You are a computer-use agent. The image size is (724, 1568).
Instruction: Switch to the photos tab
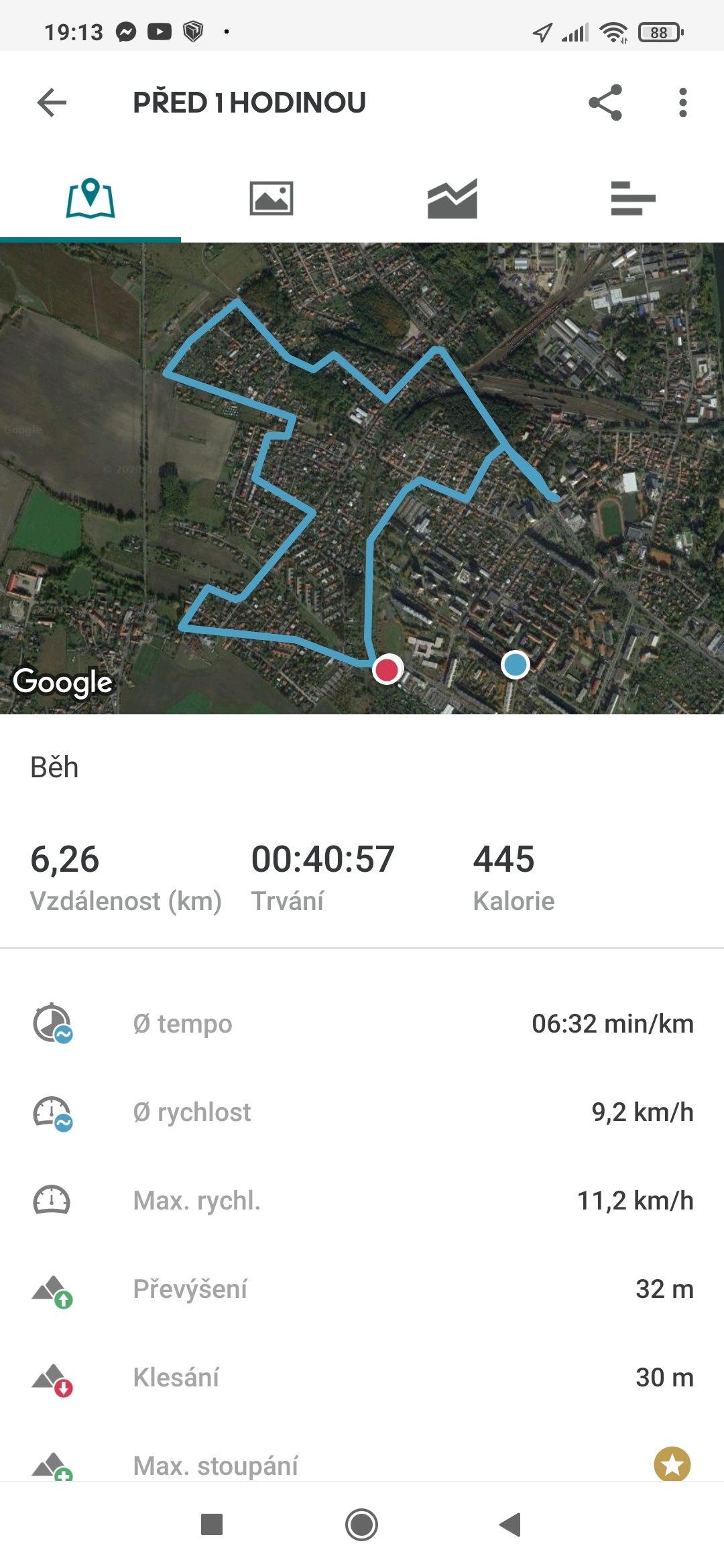(x=271, y=198)
